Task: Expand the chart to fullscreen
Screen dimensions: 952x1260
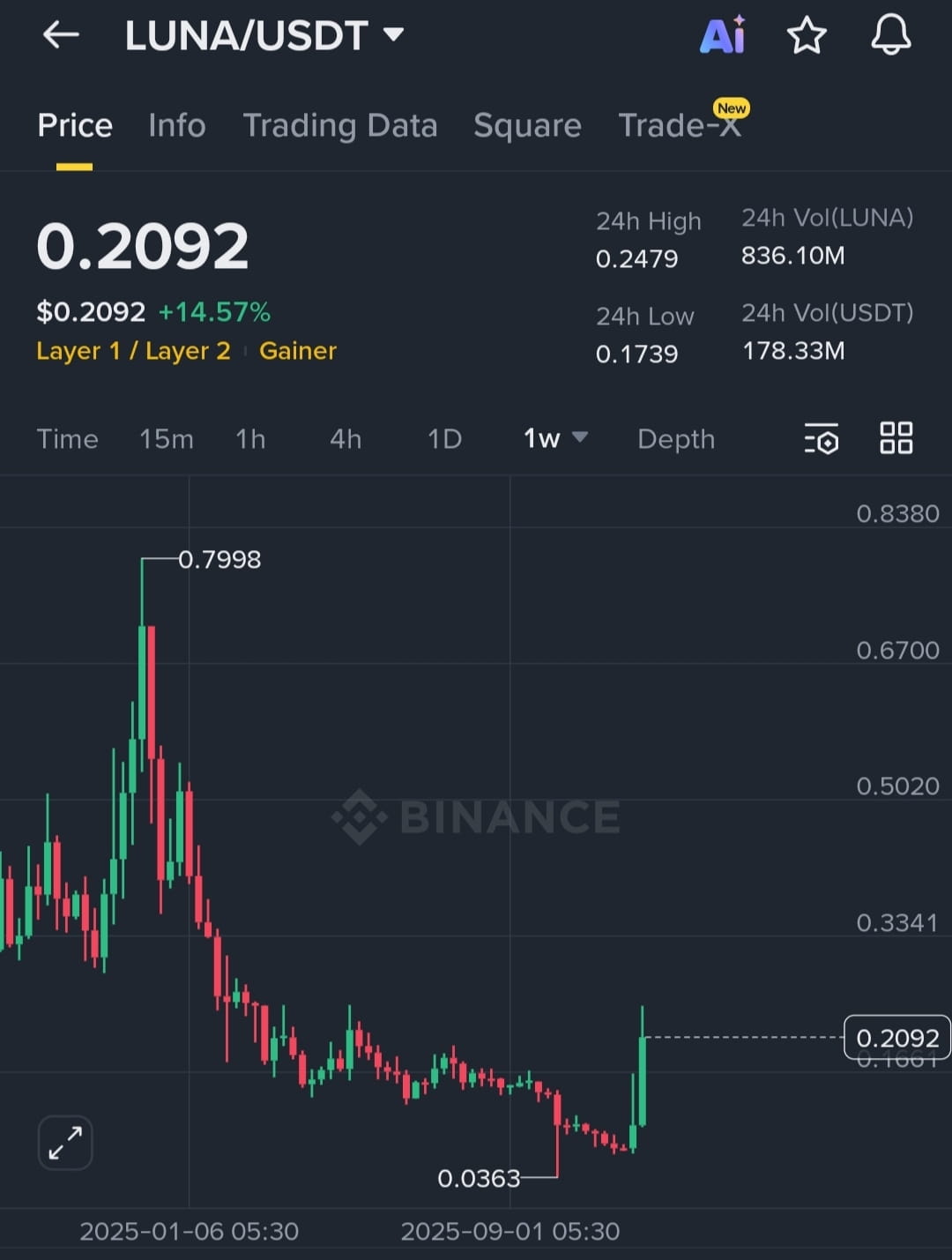Action: point(65,1143)
